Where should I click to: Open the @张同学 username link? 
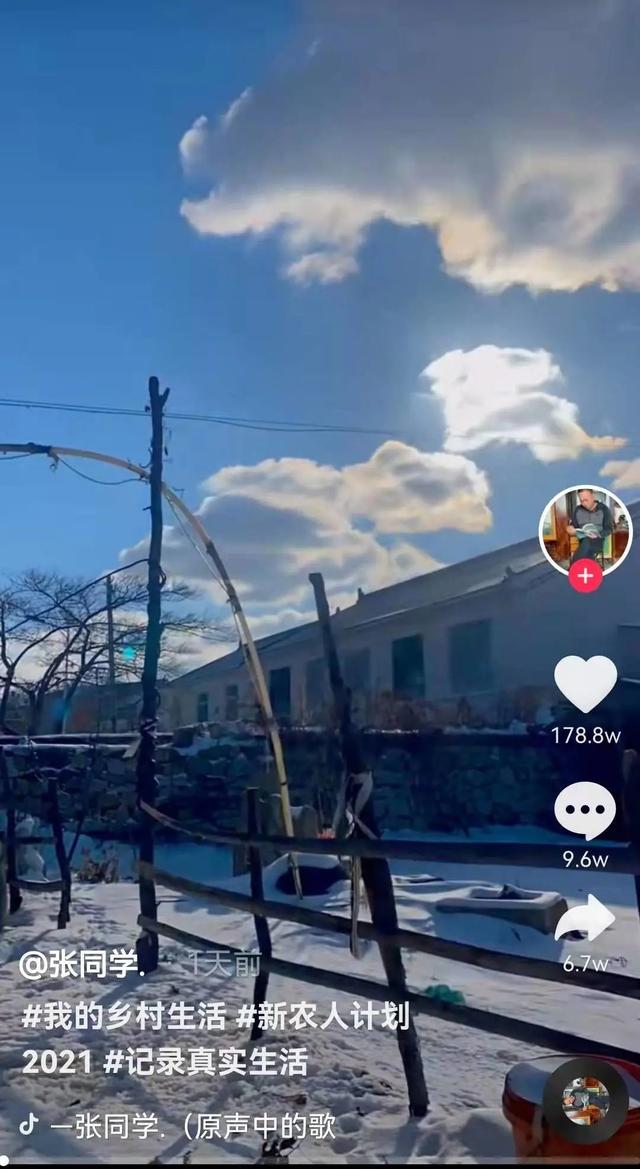click(79, 964)
